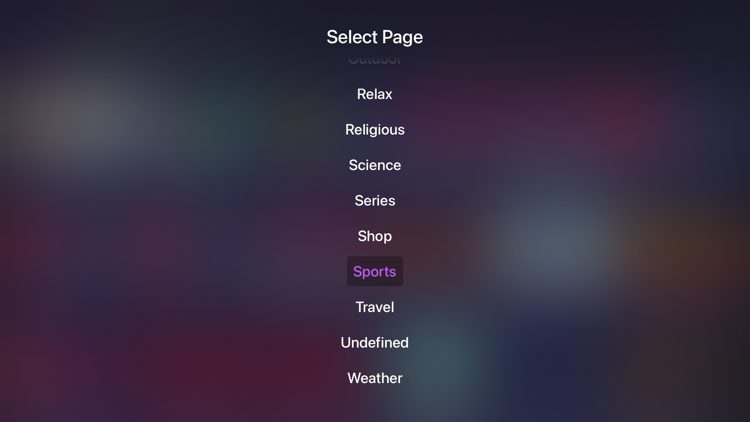
Task: Open the Science page
Action: (374, 165)
